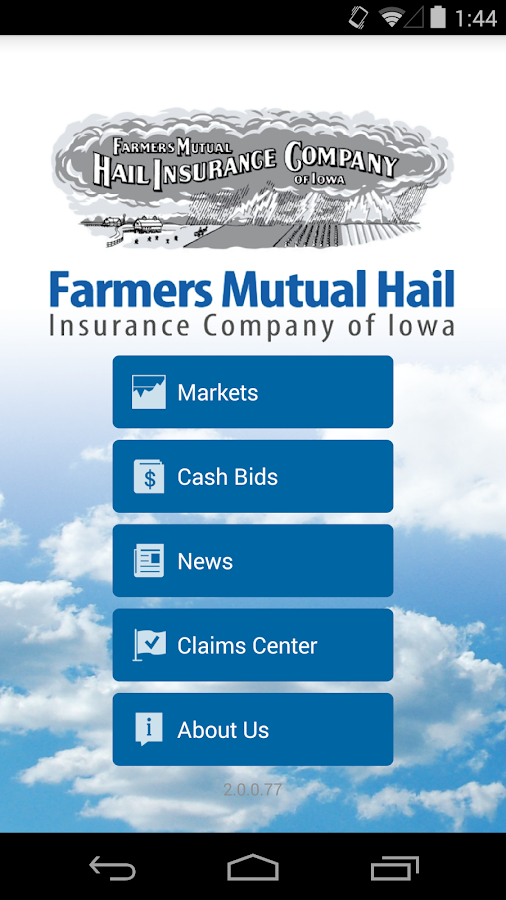This screenshot has width=506, height=900.
Task: Open Cash Bids
Action: pos(252,476)
